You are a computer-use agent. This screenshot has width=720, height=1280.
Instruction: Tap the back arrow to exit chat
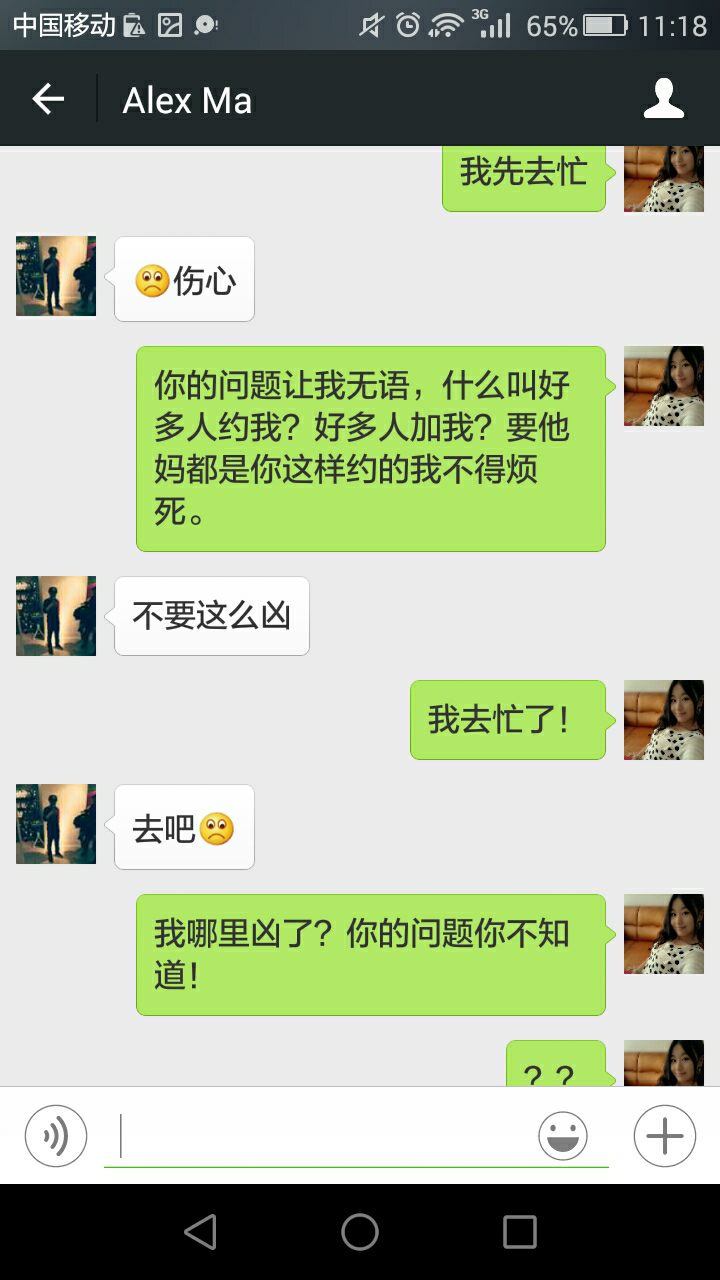[x=47, y=97]
